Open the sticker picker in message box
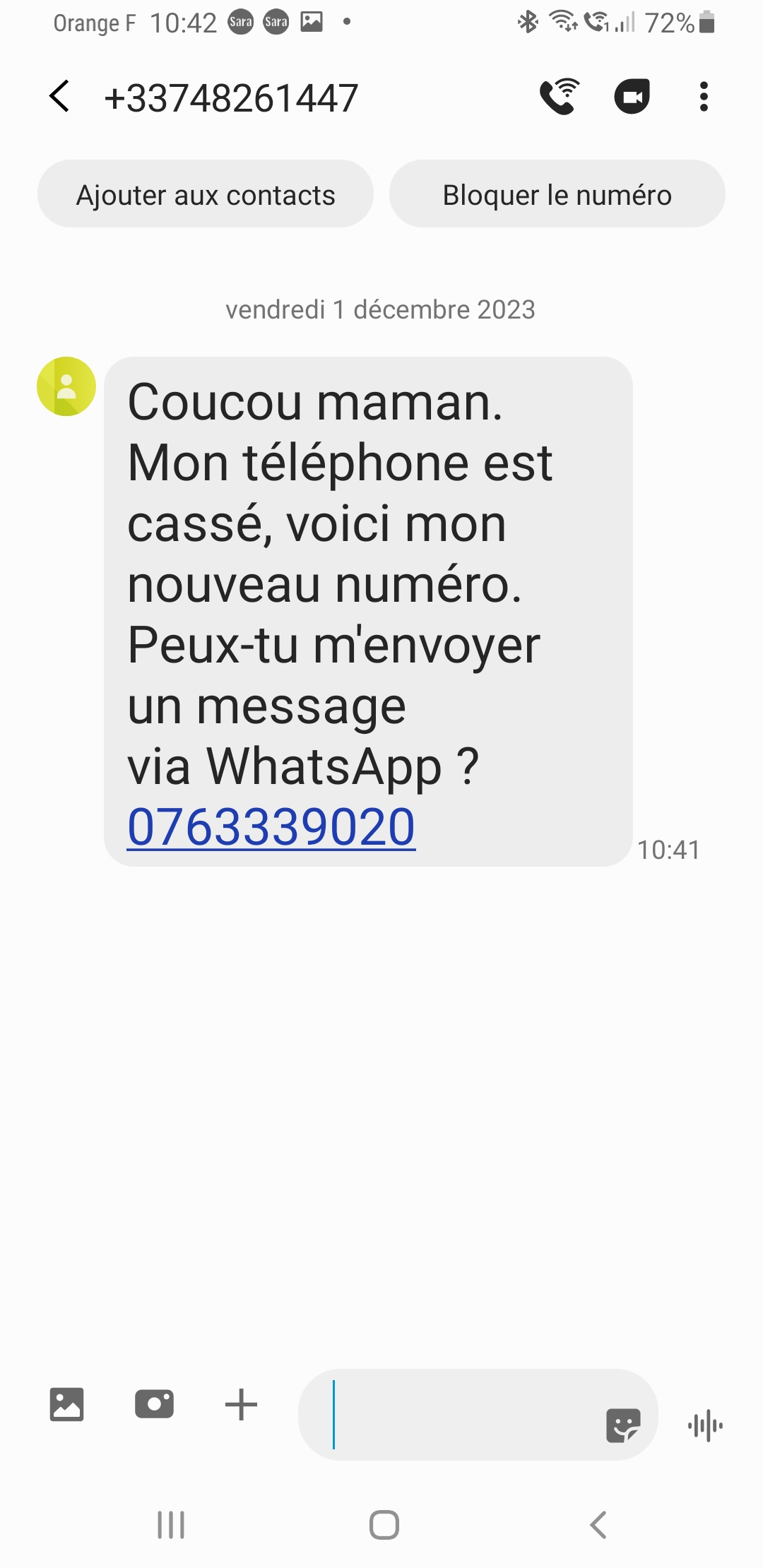Viewport: 763px width, 1568px height. [x=623, y=1425]
